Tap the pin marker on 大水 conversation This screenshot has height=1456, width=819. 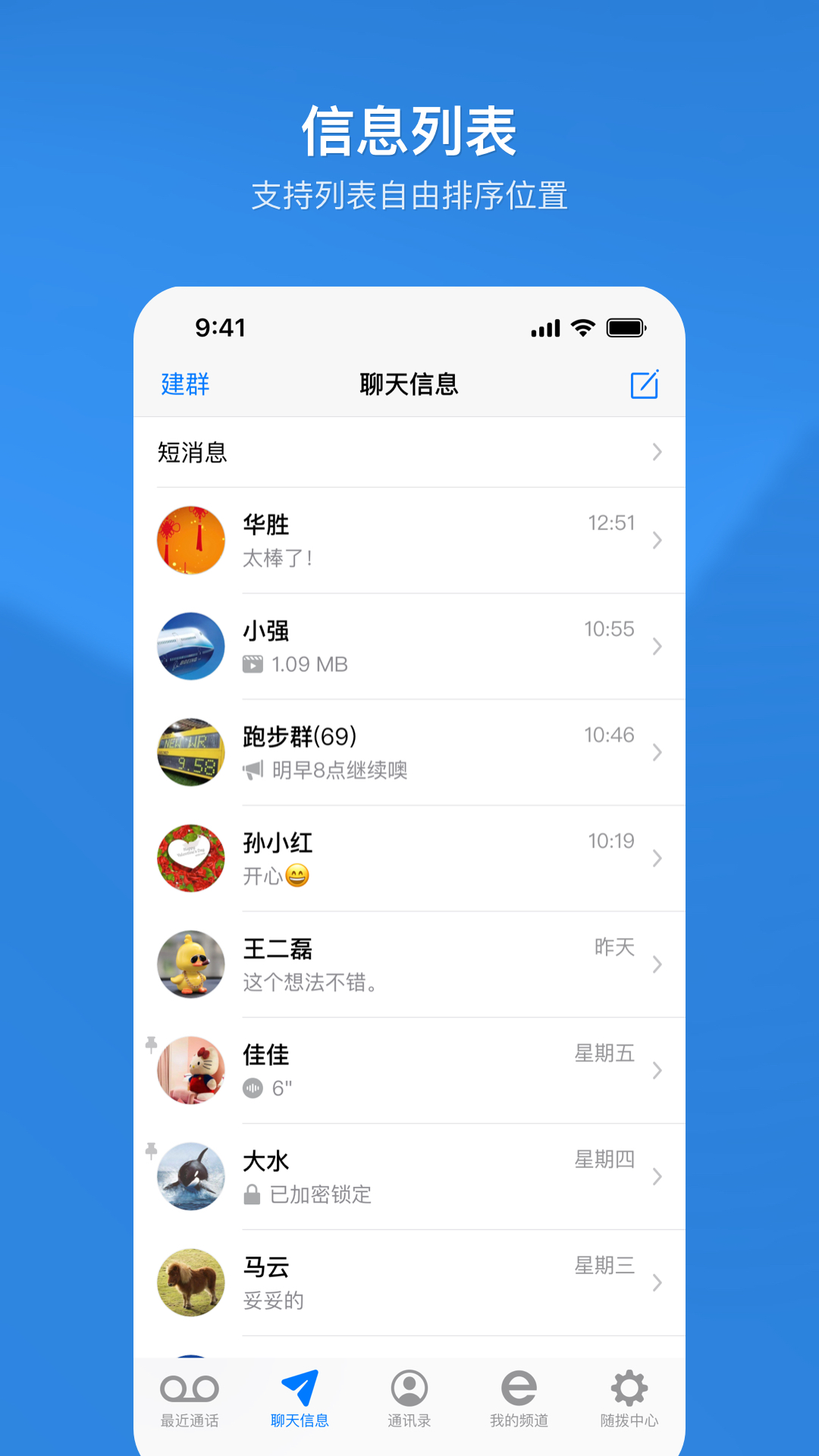pos(151,1150)
